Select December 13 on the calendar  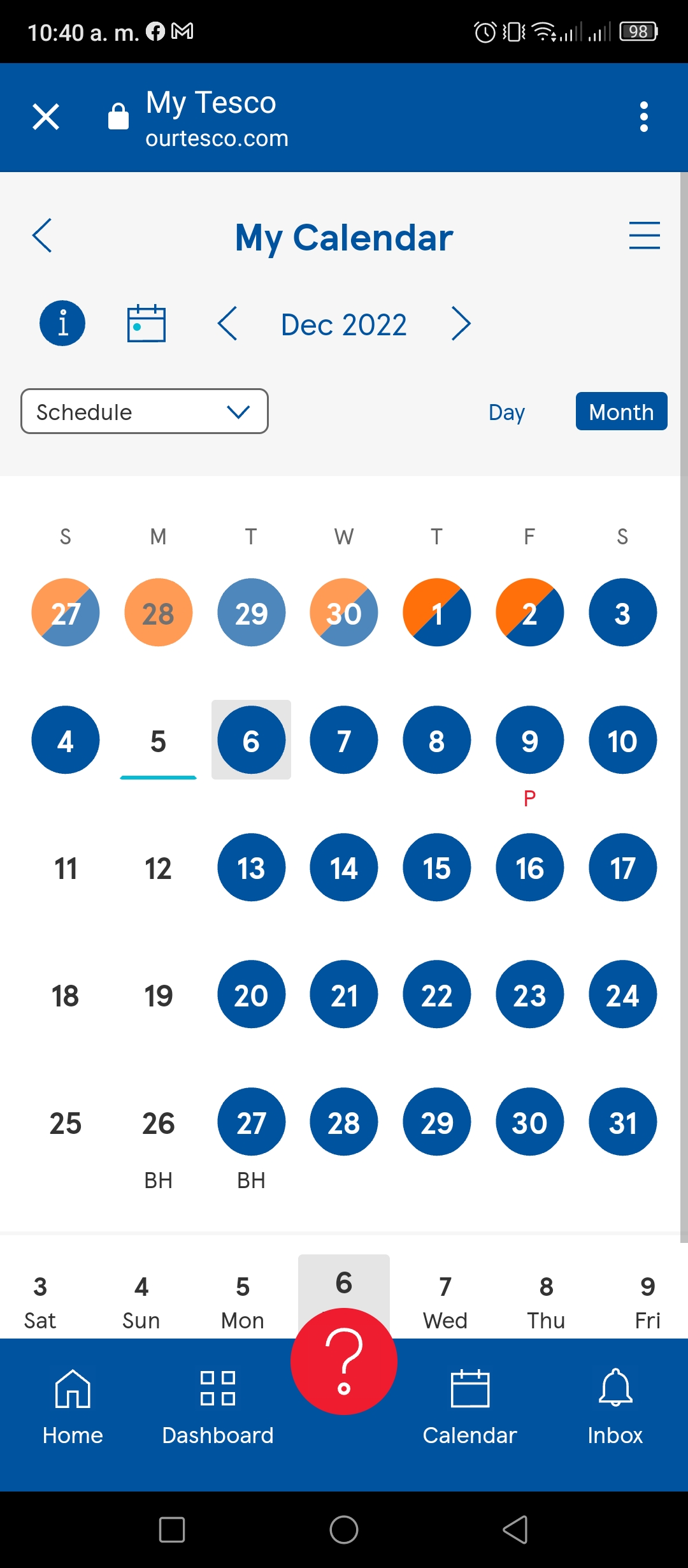[x=251, y=867]
